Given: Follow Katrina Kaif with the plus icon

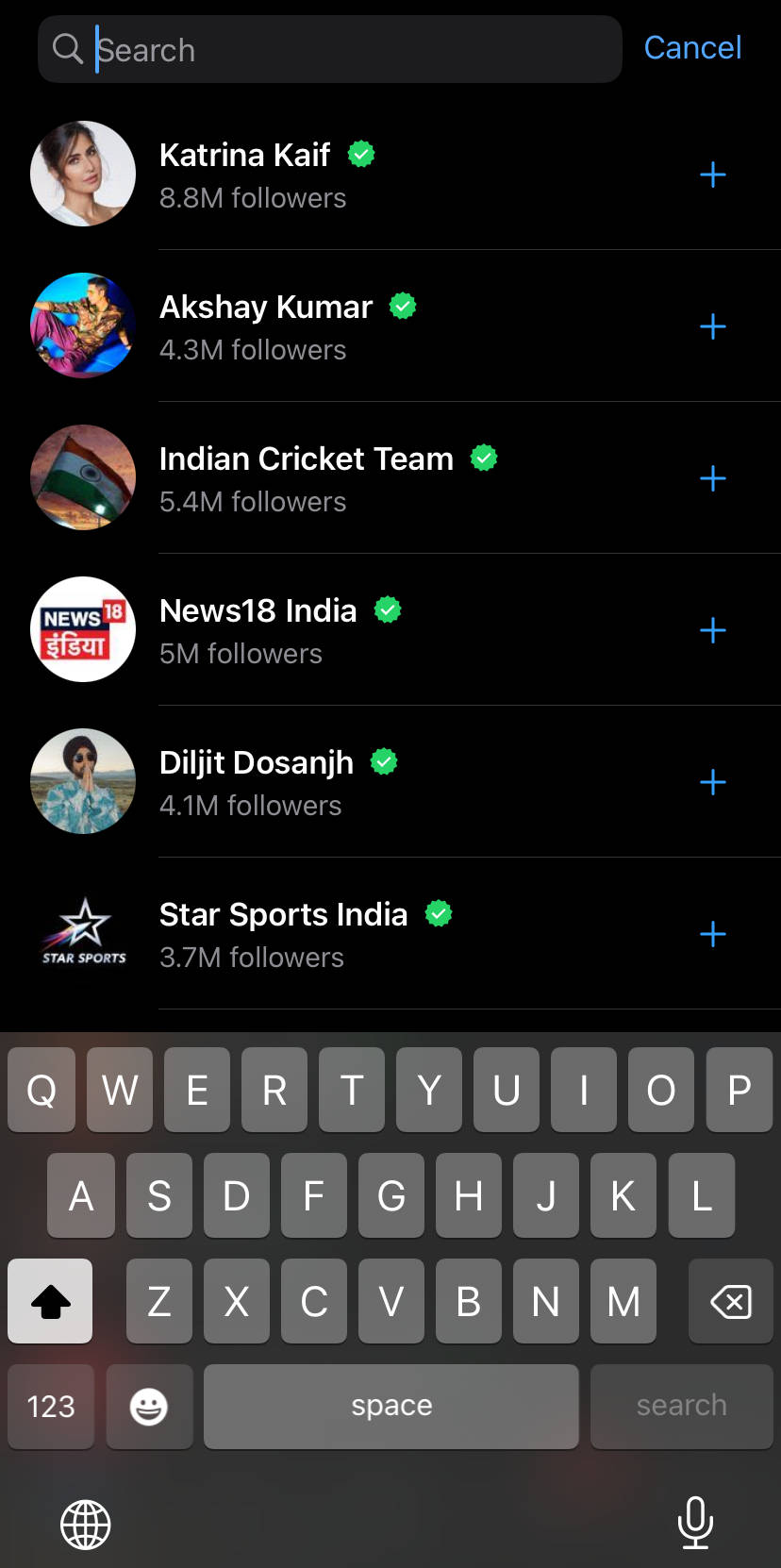Looking at the screenshot, I should pos(713,175).
